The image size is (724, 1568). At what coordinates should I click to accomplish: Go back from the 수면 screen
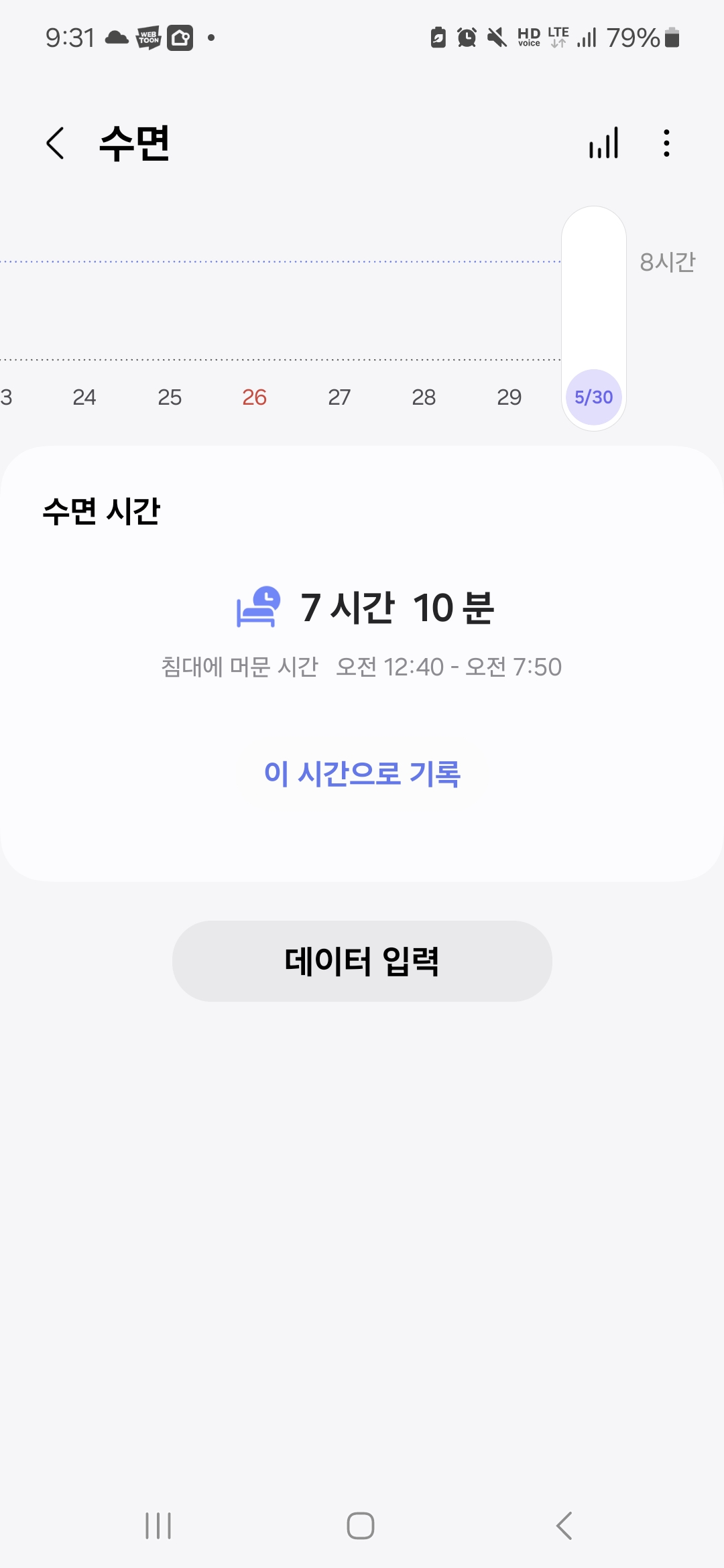tap(55, 143)
